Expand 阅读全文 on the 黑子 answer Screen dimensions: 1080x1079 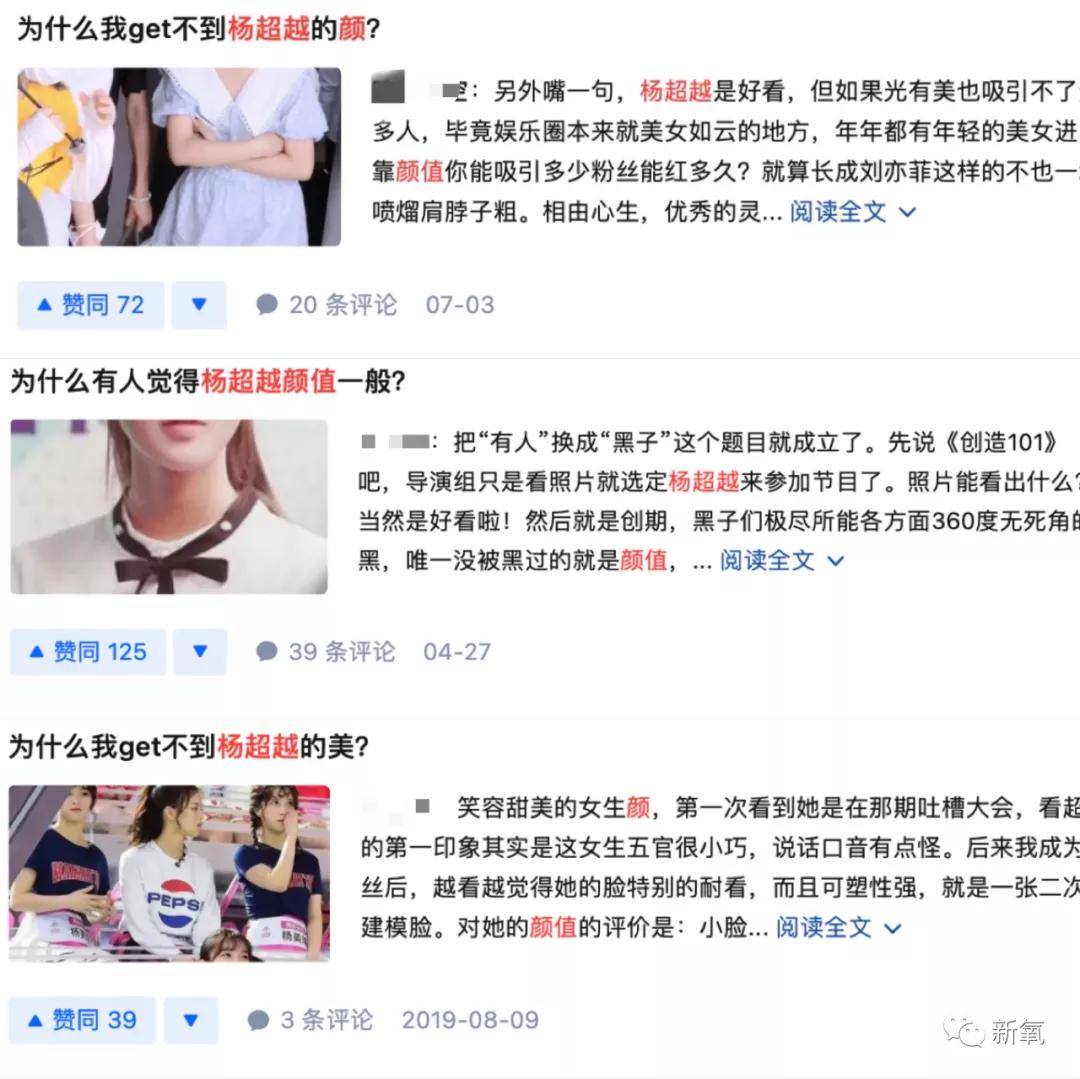[x=781, y=560]
